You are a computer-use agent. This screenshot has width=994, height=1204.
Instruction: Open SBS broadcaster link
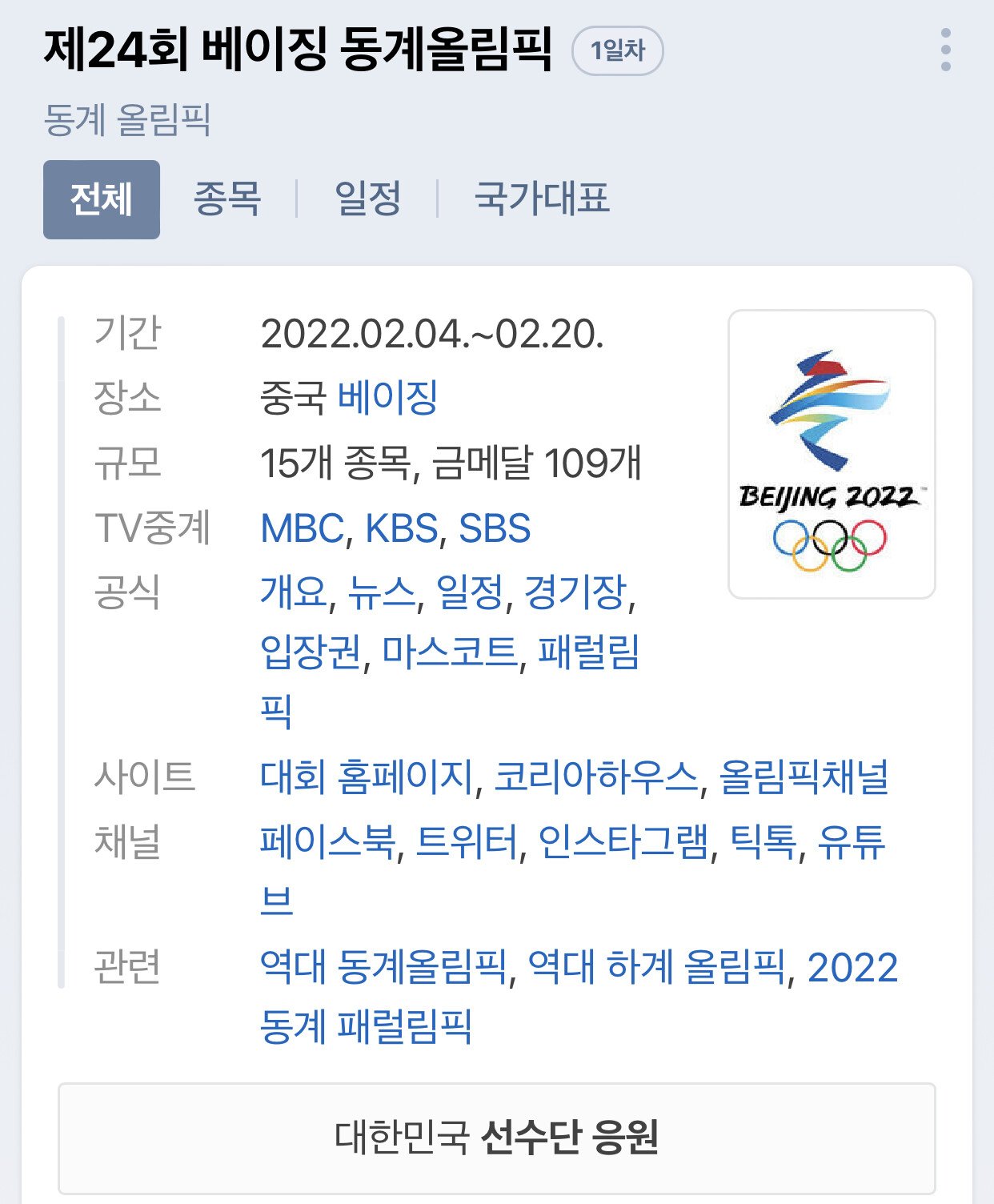pyautogui.click(x=494, y=528)
